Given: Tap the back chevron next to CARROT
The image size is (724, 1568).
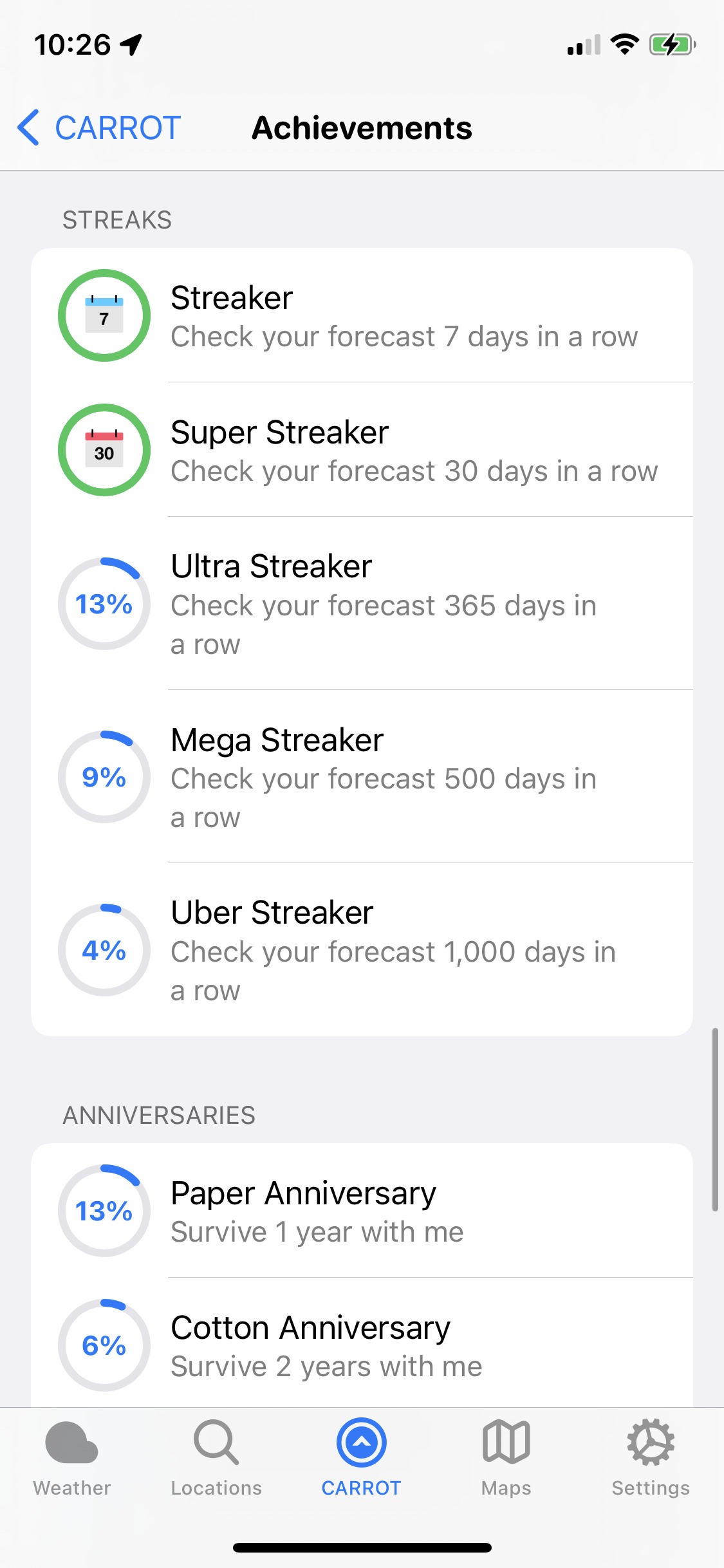Looking at the screenshot, I should pos(27,128).
